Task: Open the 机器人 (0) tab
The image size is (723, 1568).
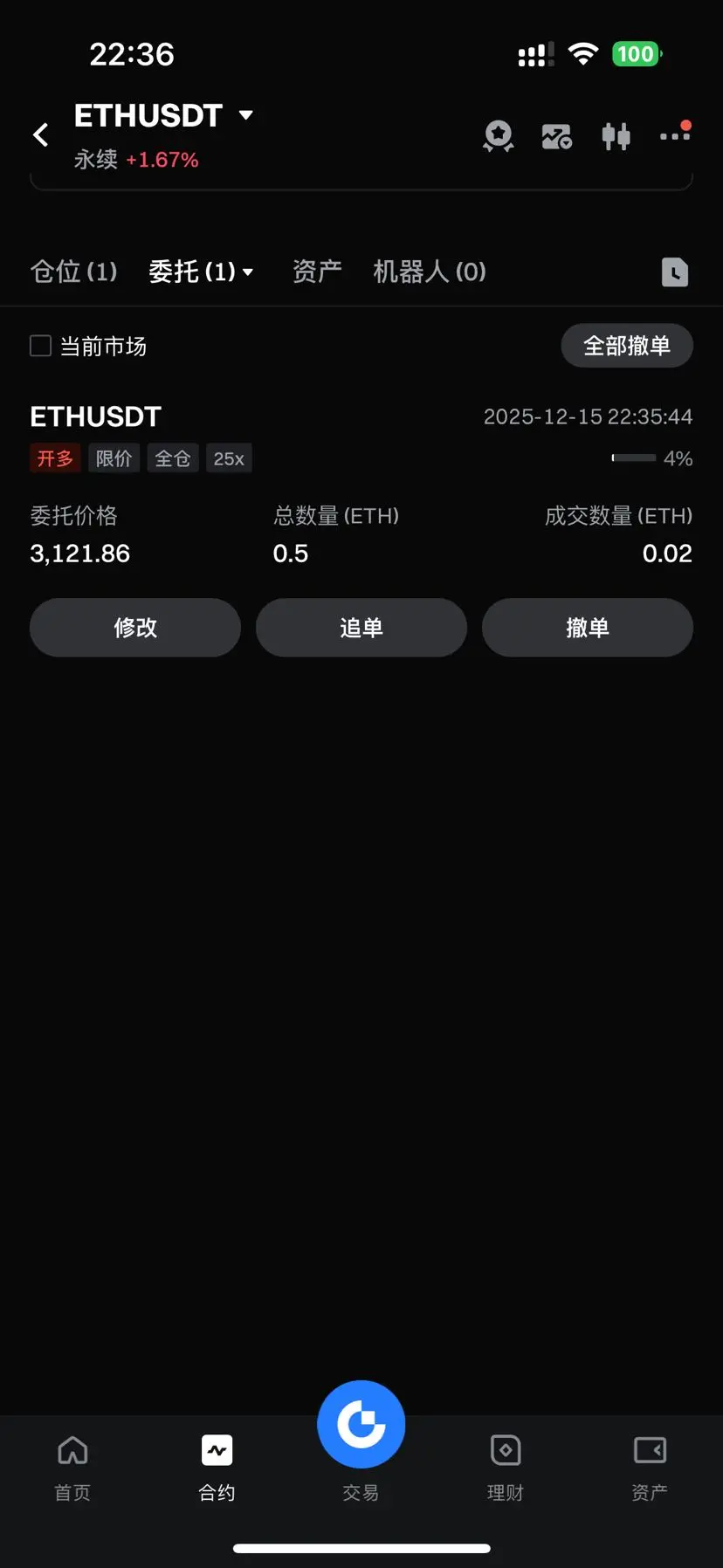Action: 429,272
